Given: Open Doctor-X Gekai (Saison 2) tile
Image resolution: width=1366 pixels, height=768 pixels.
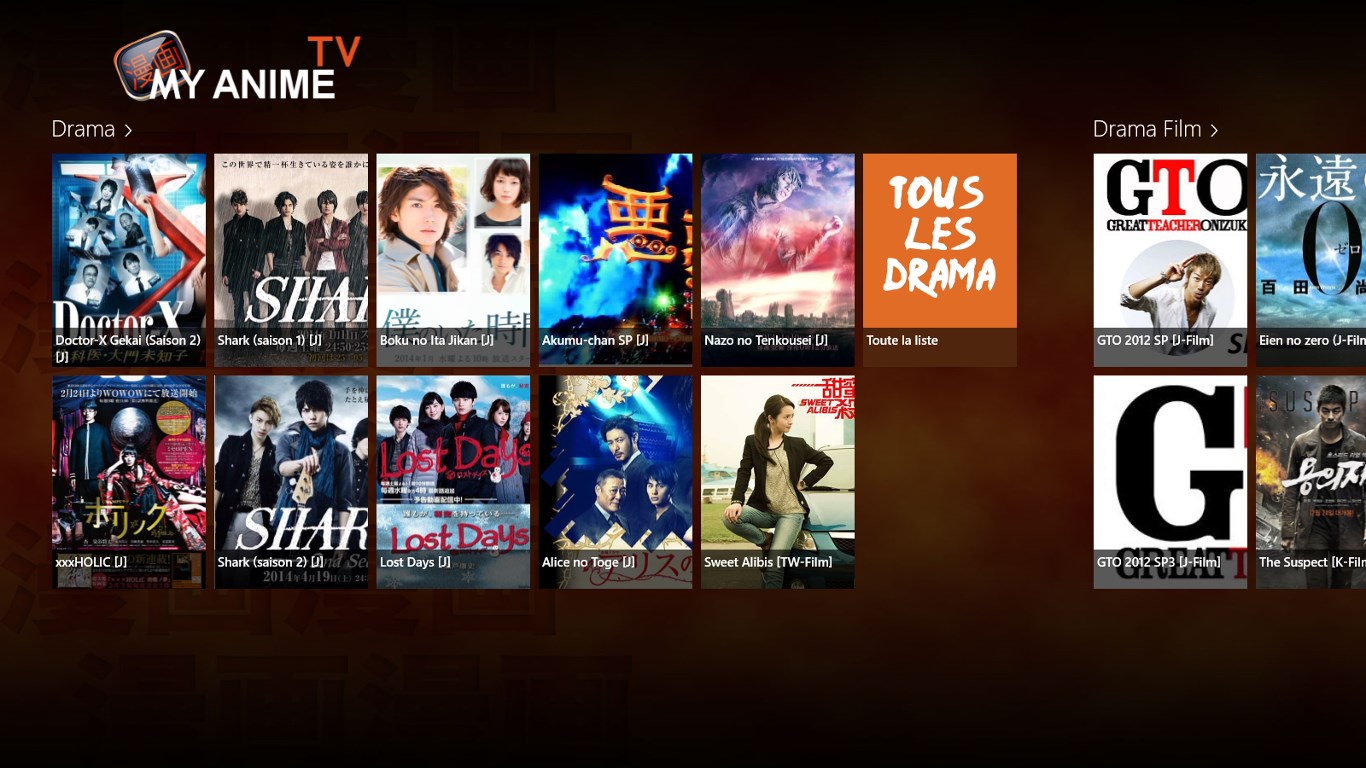Looking at the screenshot, I should tap(129, 259).
